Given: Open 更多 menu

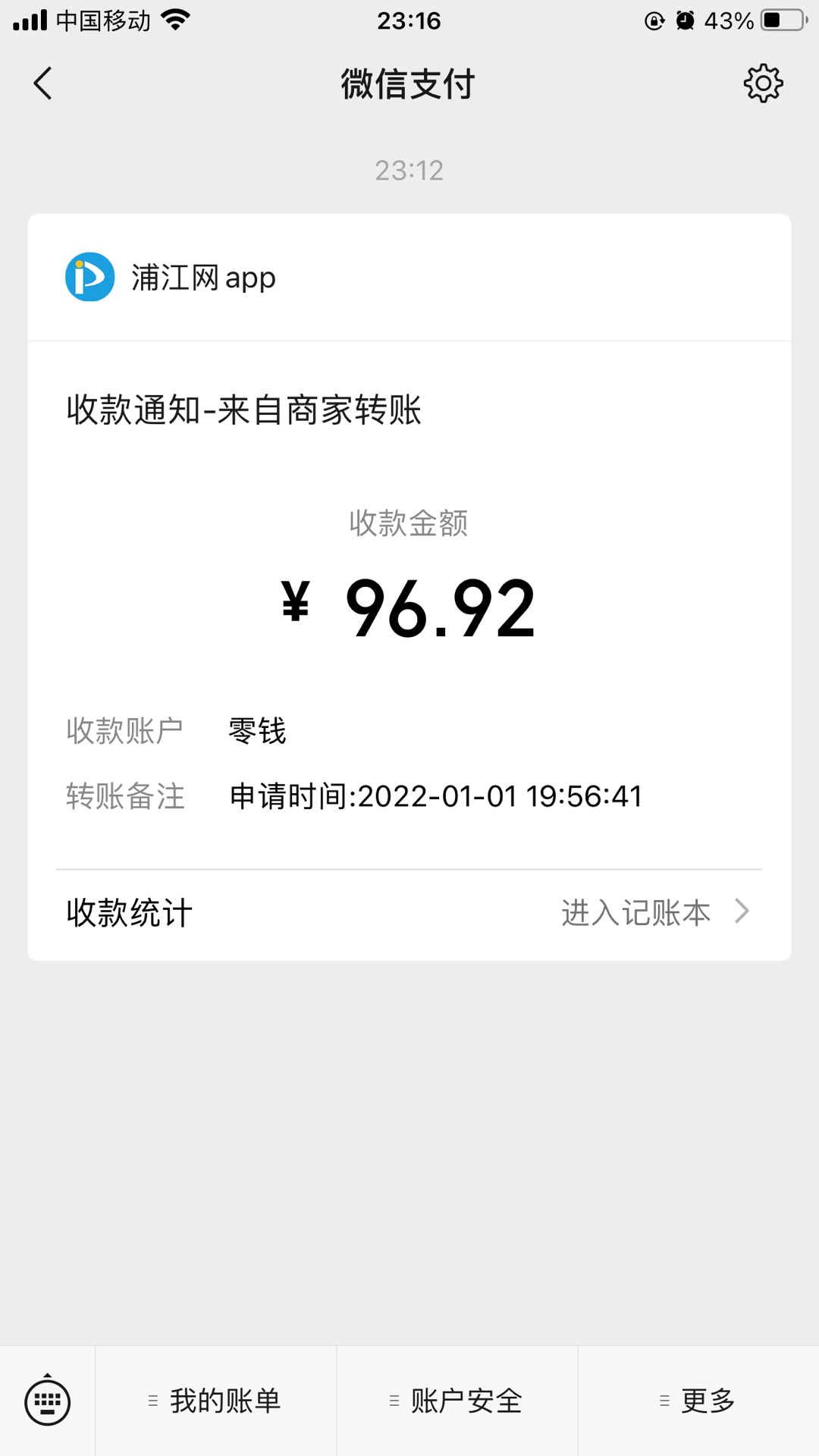Looking at the screenshot, I should [698, 1401].
